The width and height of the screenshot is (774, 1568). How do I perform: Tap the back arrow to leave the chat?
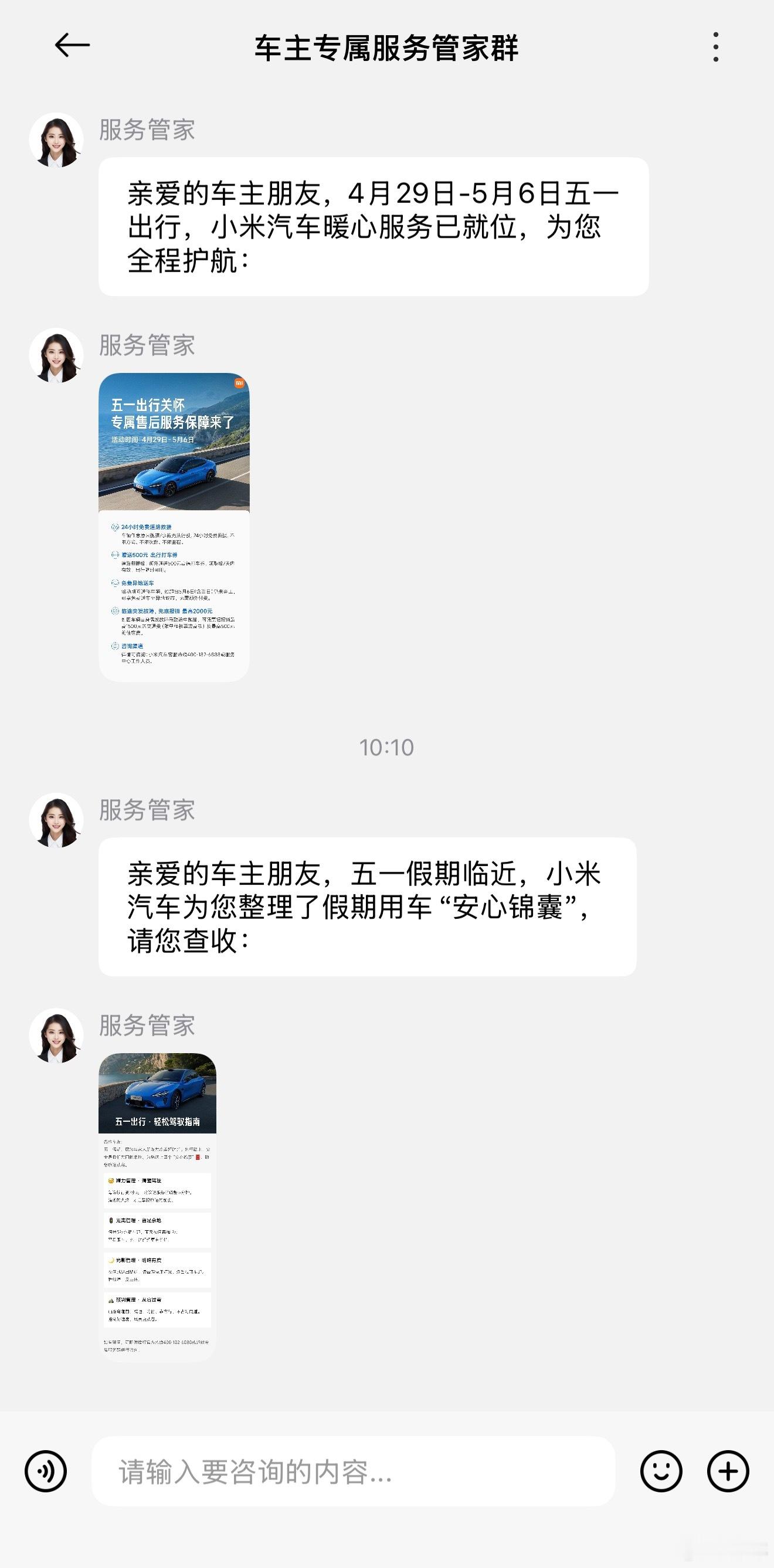pyautogui.click(x=69, y=43)
